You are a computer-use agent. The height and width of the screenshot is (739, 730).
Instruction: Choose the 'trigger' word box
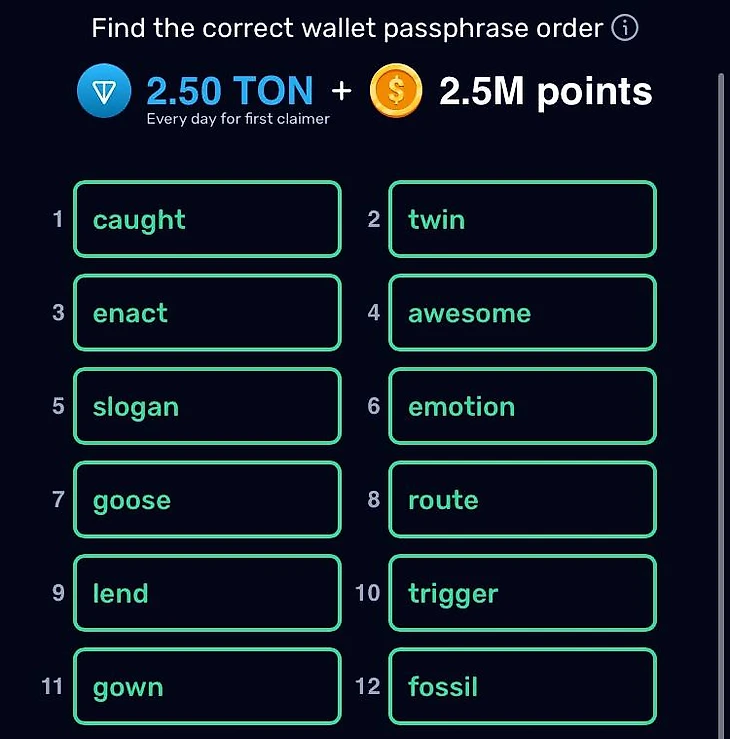pos(522,593)
